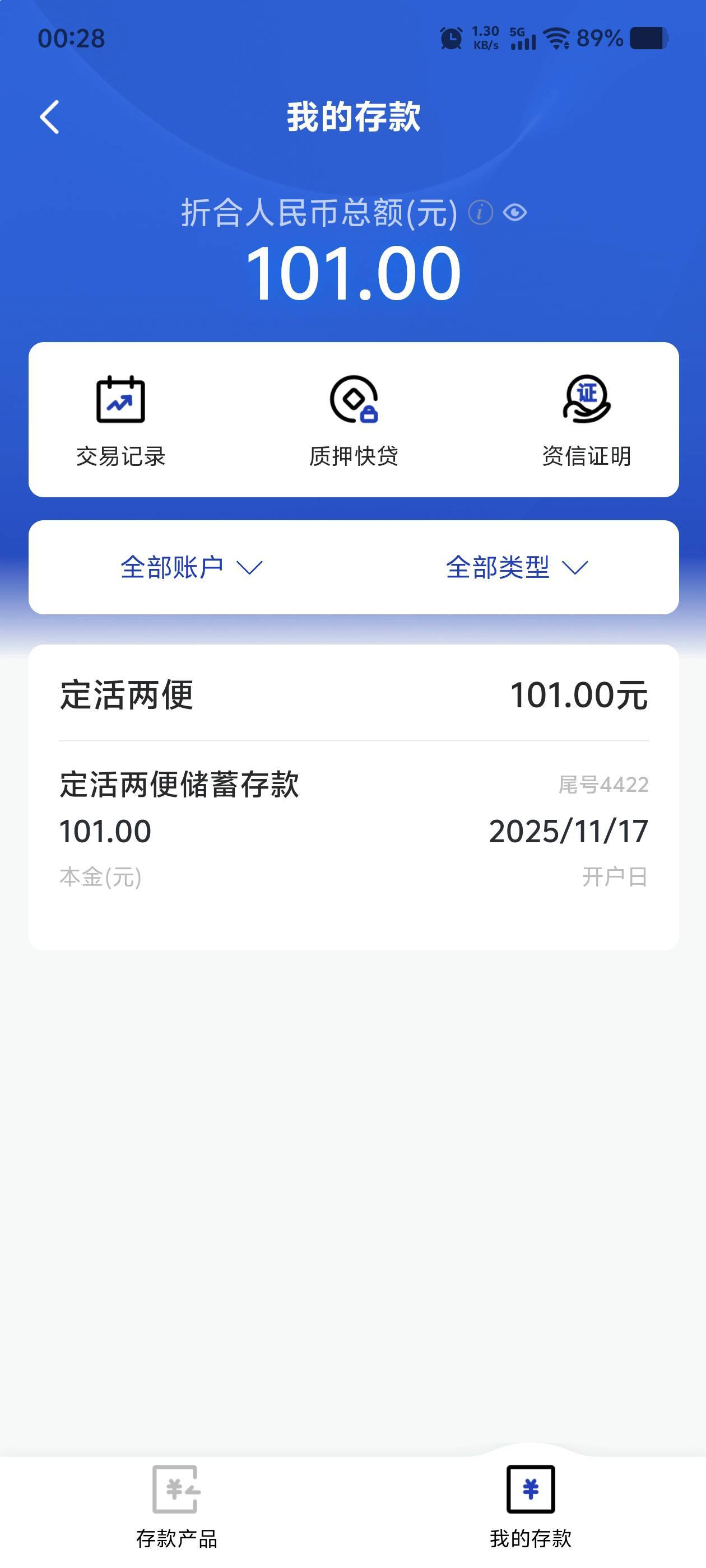The image size is (706, 1568).
Task: Expand the 全部类型 type filter
Action: tap(517, 567)
